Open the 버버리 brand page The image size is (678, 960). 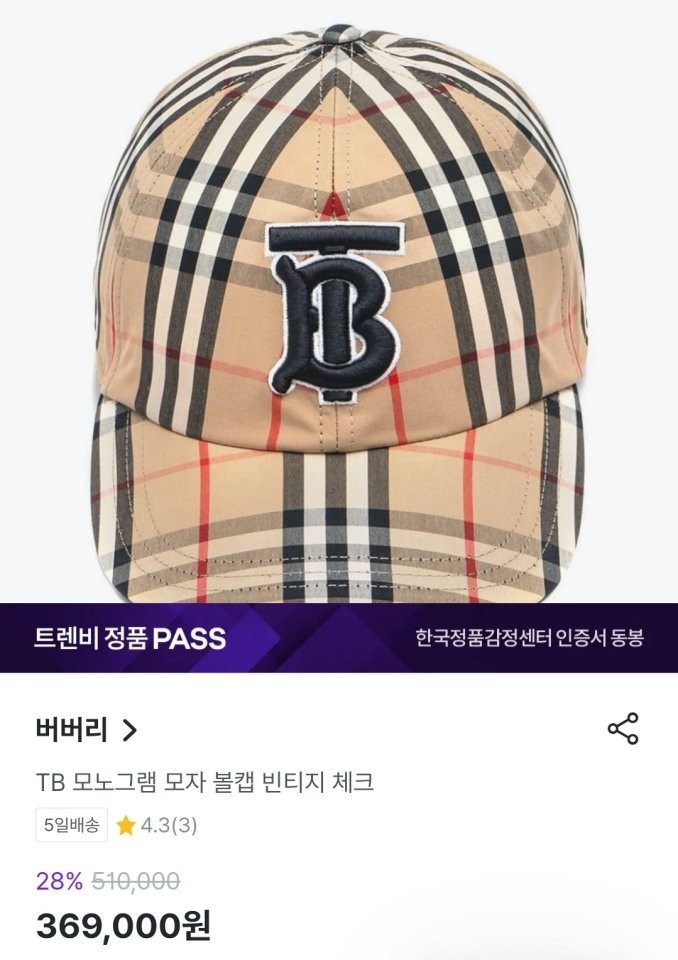point(86,730)
